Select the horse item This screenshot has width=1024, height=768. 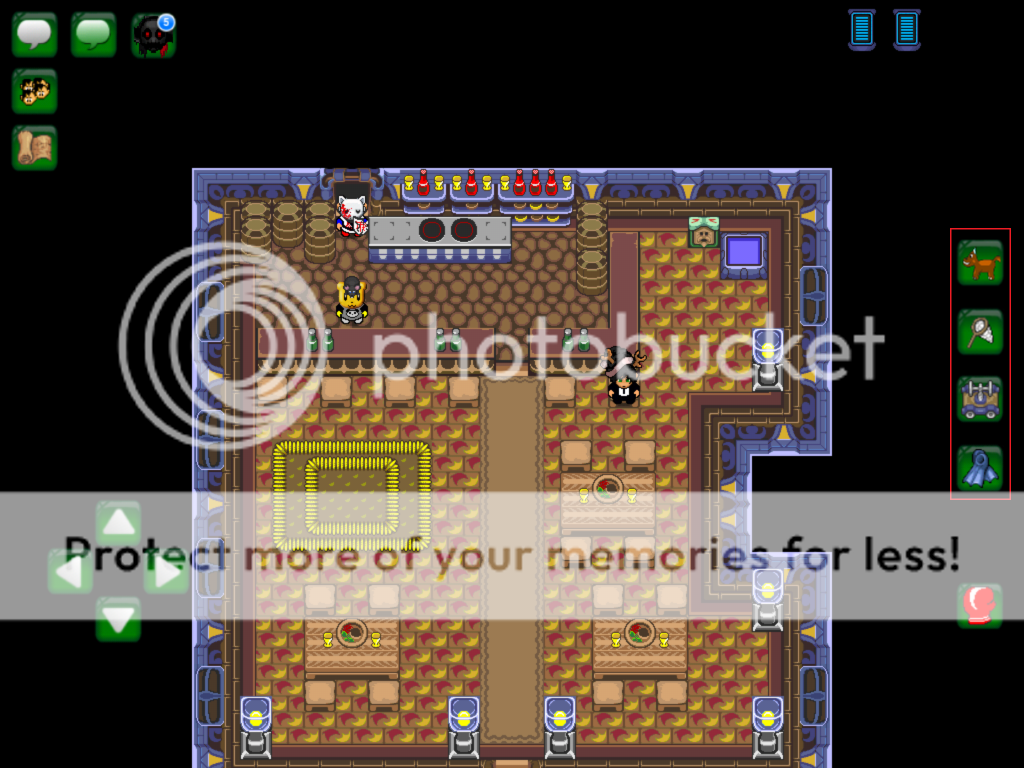[x=980, y=264]
